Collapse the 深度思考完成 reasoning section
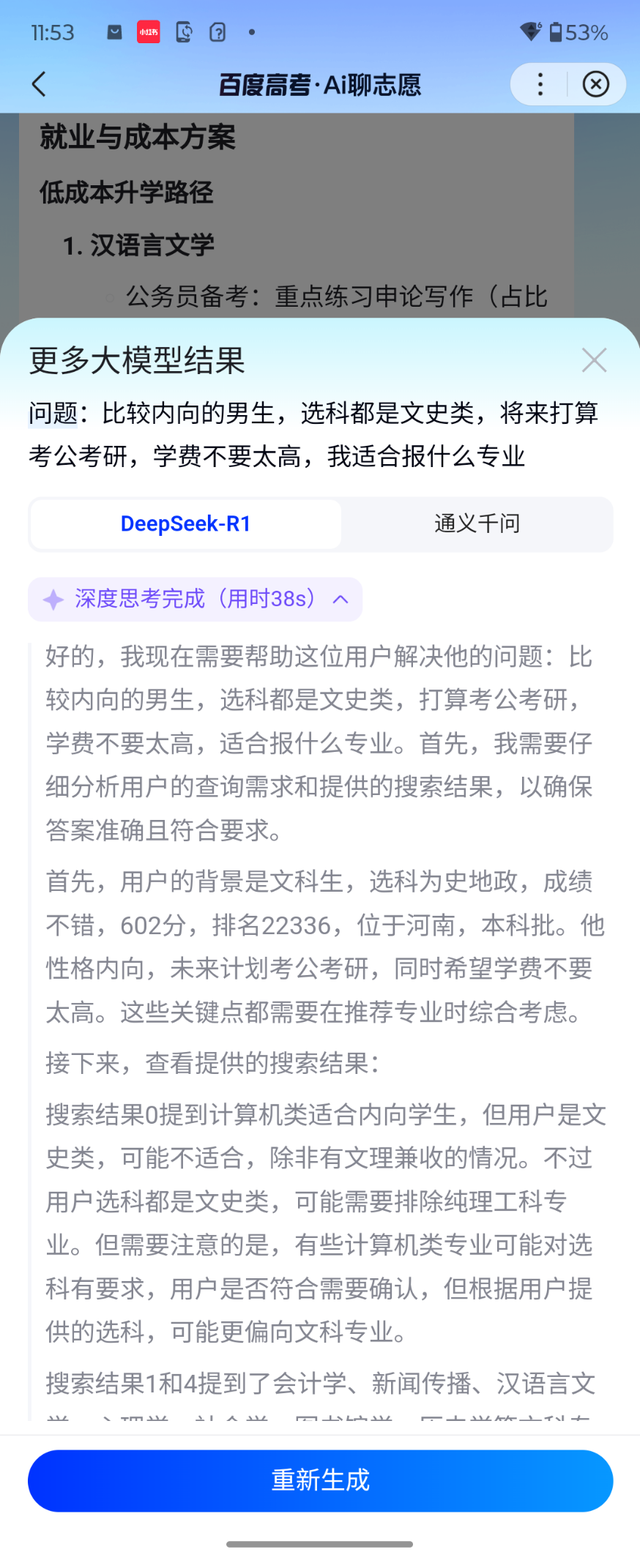Viewport: 640px width, 1563px height. [196, 599]
